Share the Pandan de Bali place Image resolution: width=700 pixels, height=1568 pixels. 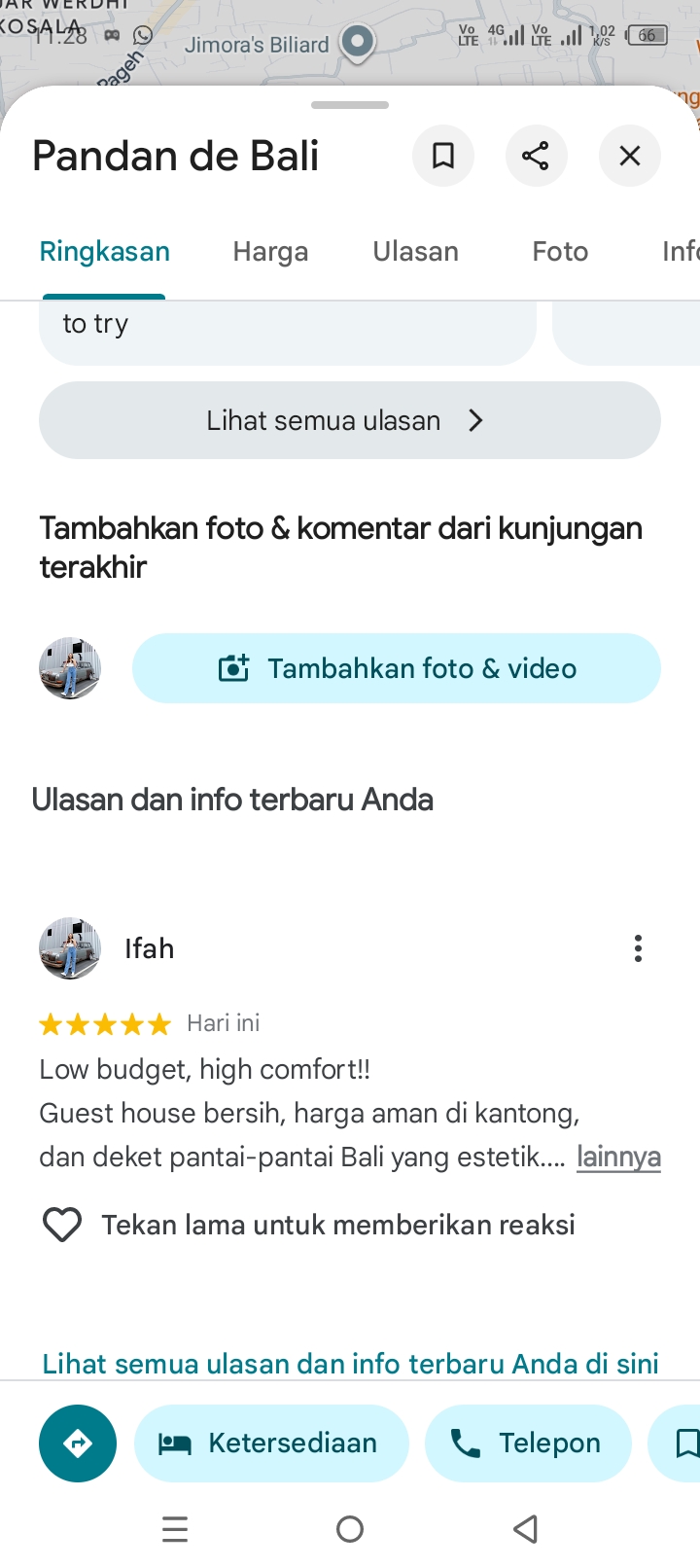point(536,156)
